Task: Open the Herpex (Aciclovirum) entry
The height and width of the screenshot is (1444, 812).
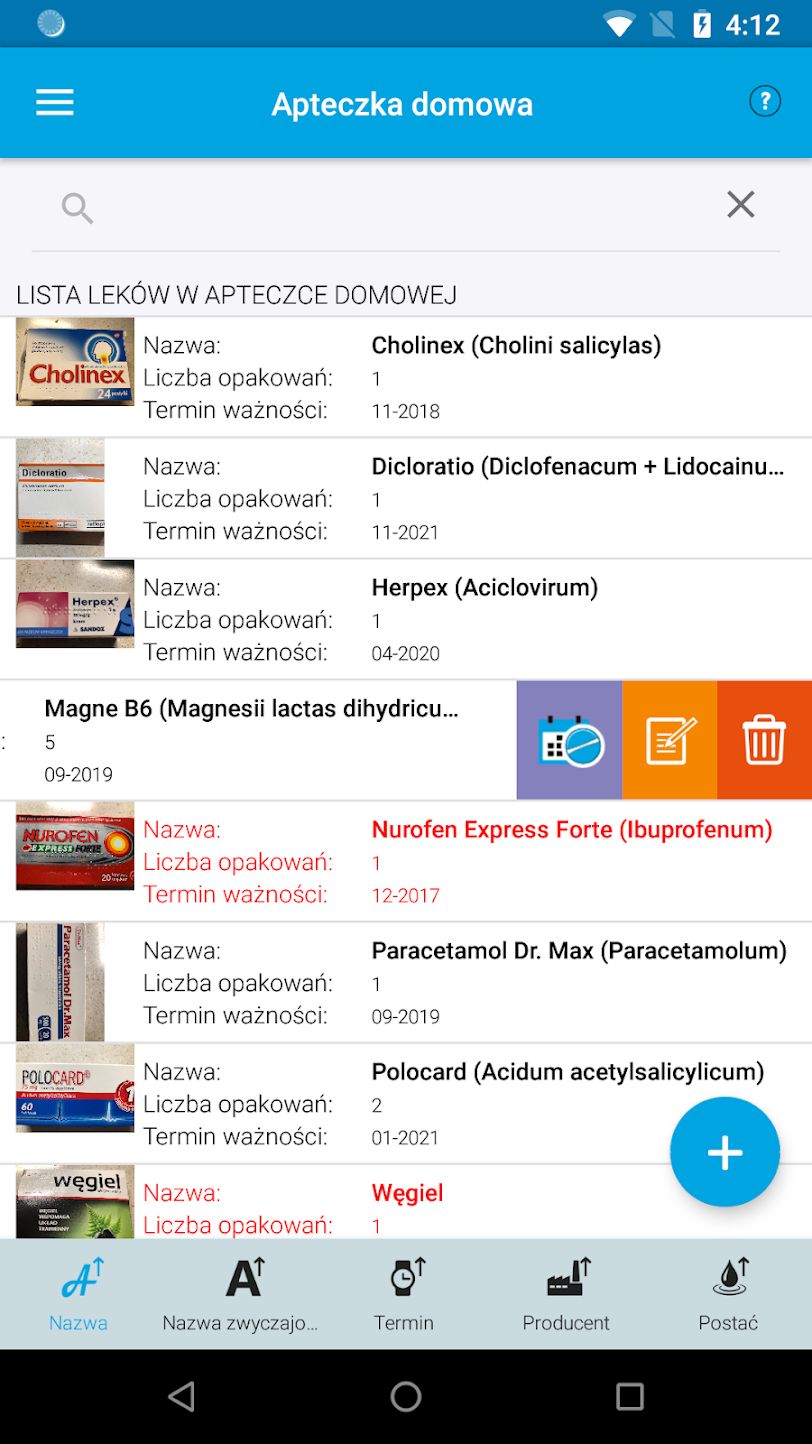Action: [x=406, y=620]
